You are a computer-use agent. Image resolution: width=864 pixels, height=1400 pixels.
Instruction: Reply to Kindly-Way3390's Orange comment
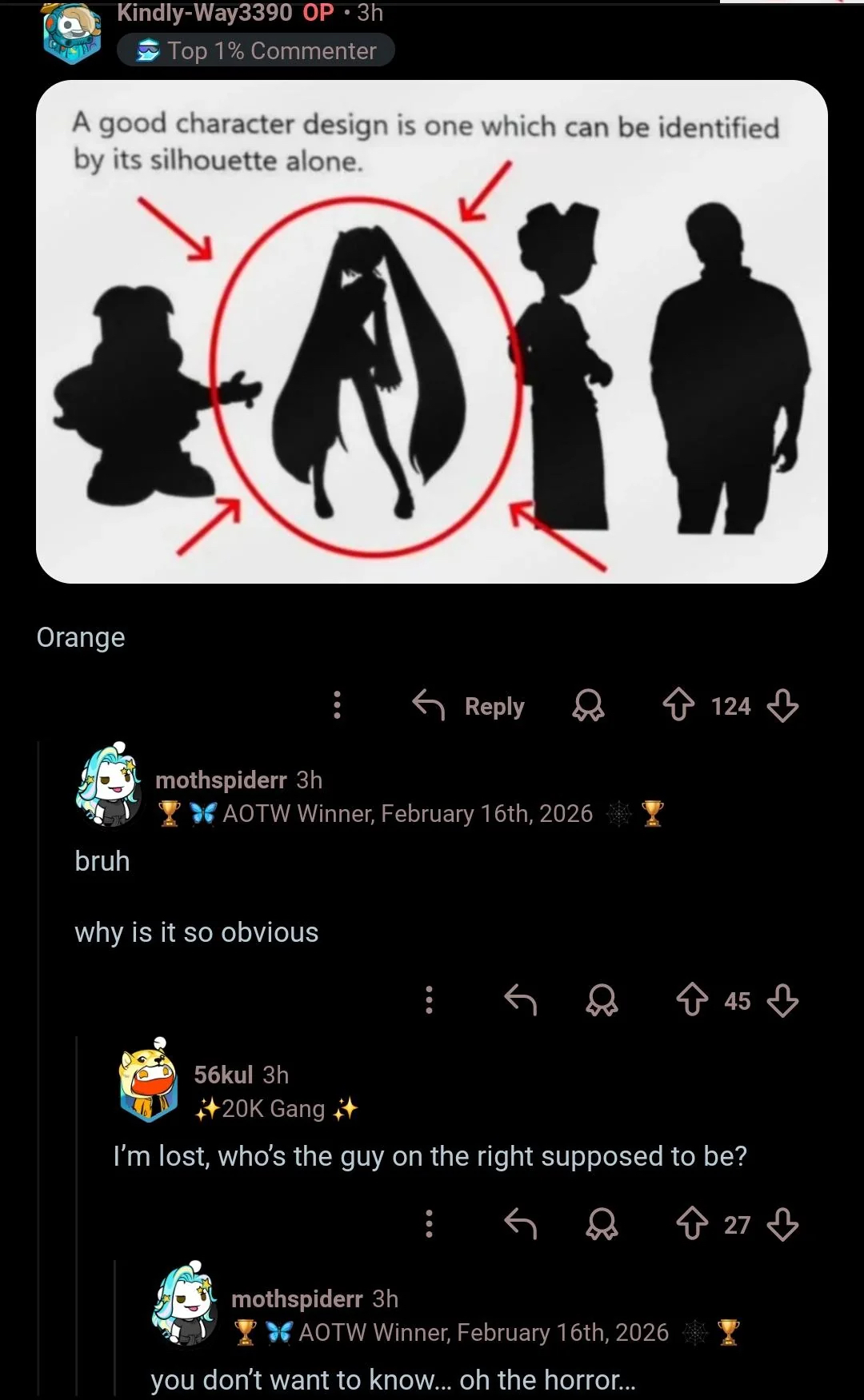pos(469,705)
